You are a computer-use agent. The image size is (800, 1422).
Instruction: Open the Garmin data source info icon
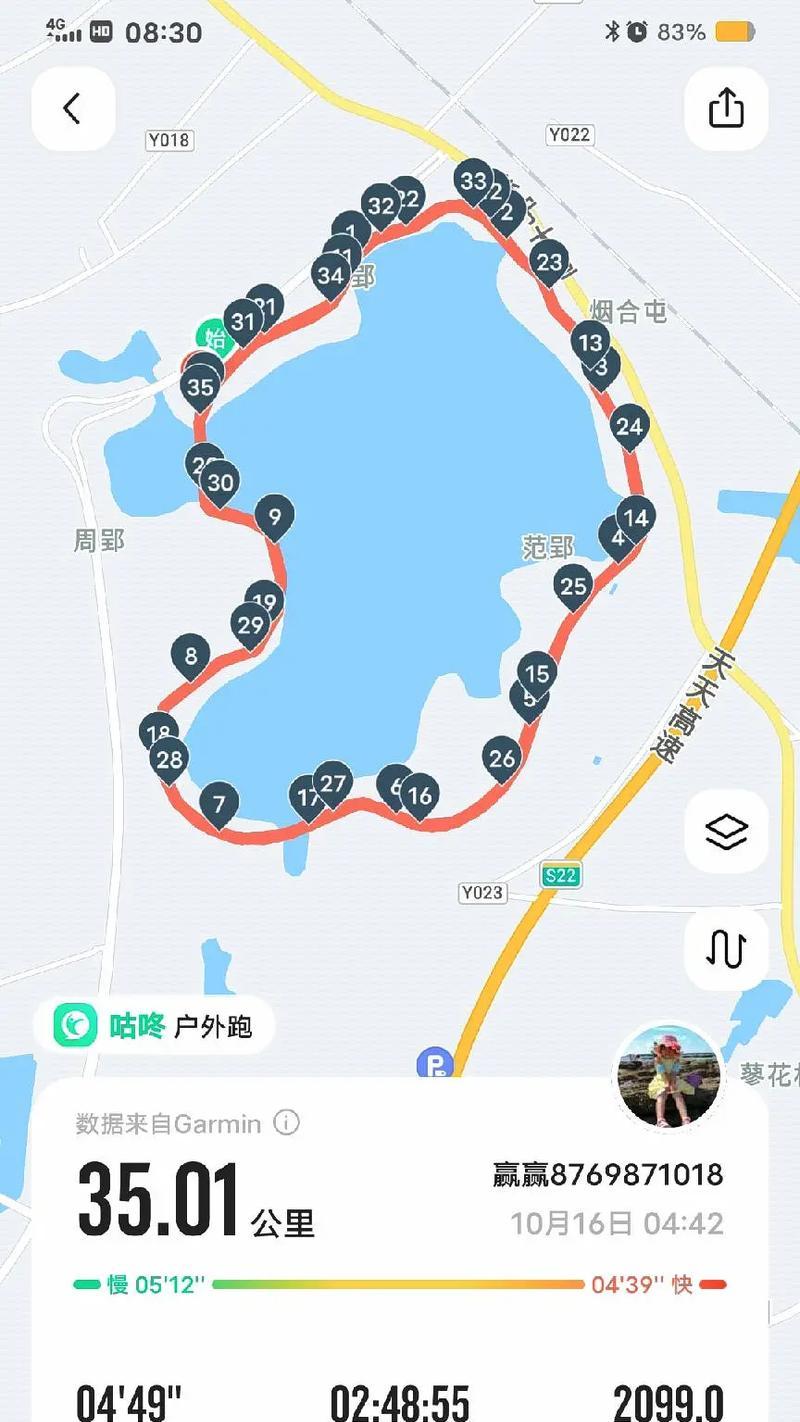pos(286,1123)
